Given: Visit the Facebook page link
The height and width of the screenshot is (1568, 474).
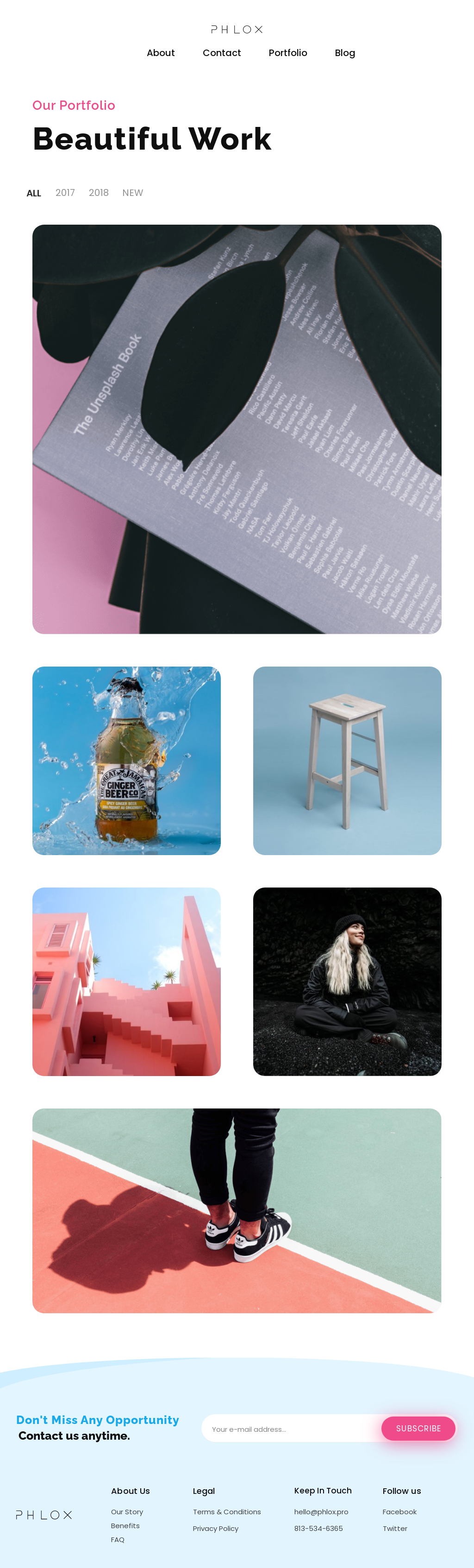Looking at the screenshot, I should click(x=399, y=1512).
